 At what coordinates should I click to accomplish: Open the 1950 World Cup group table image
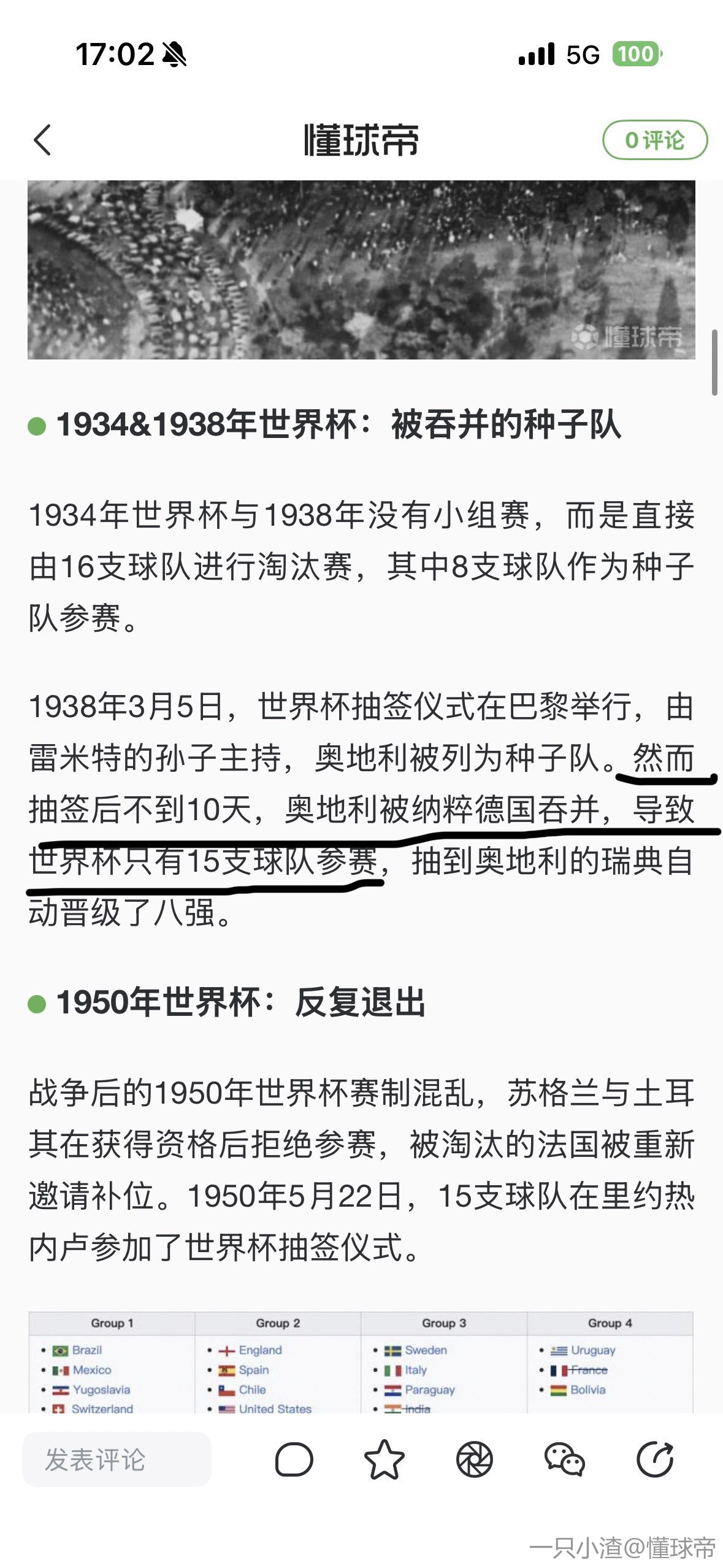361,1363
